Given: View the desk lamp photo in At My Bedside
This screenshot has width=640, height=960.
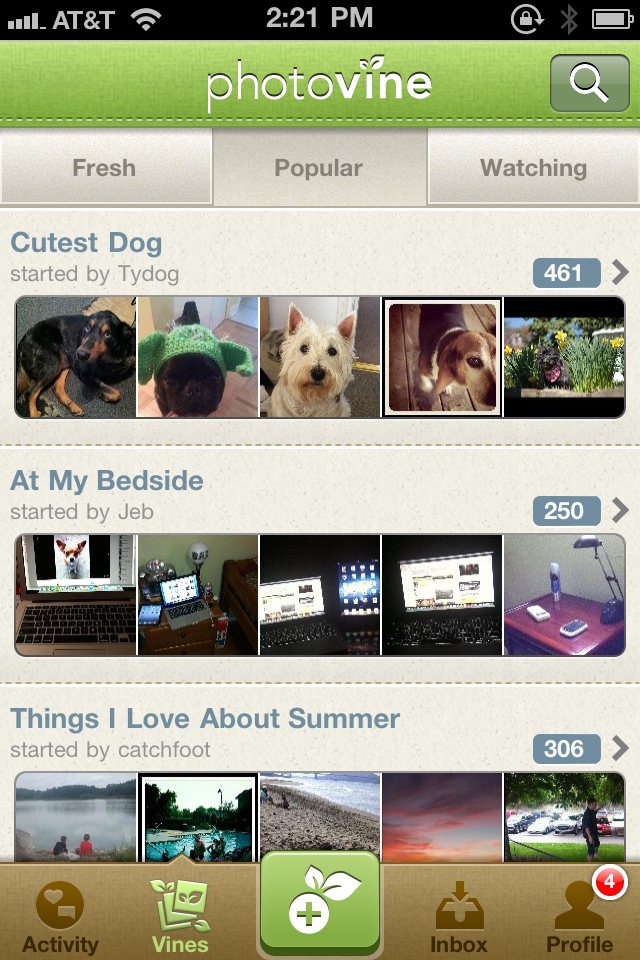Looking at the screenshot, I should click(564, 595).
